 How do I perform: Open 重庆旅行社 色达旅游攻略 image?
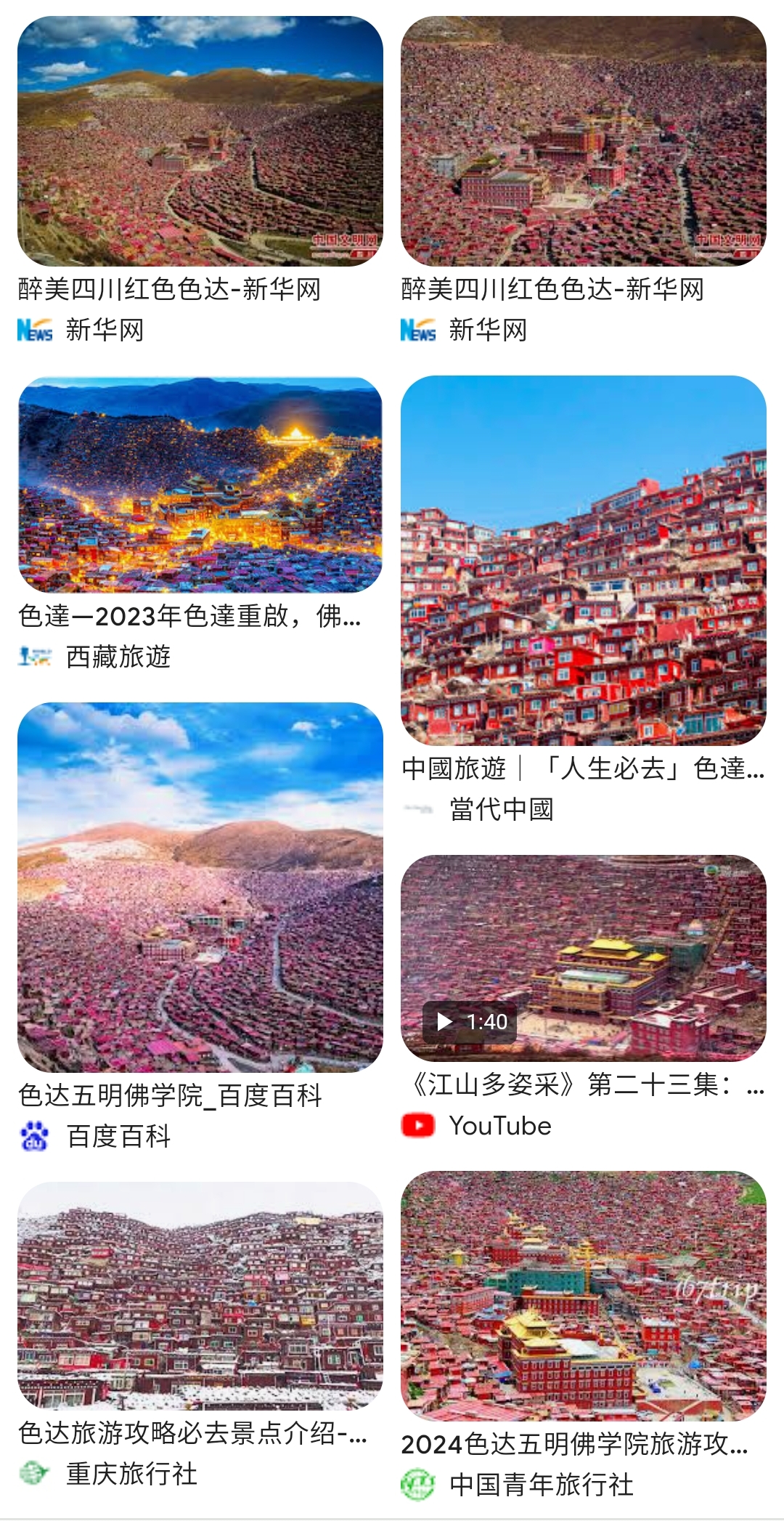[x=200, y=1296]
